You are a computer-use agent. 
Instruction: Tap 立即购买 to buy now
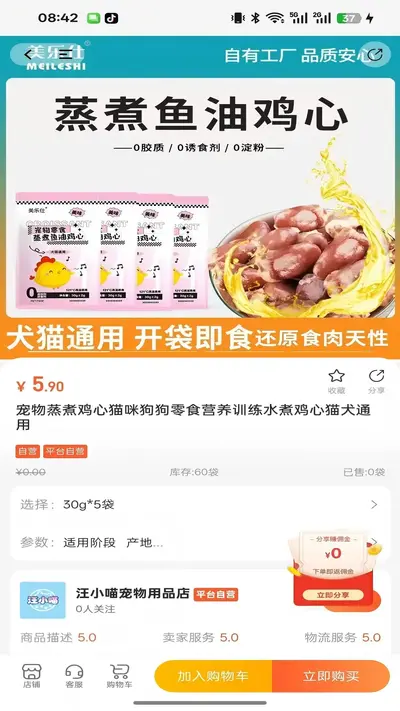[x=331, y=677]
